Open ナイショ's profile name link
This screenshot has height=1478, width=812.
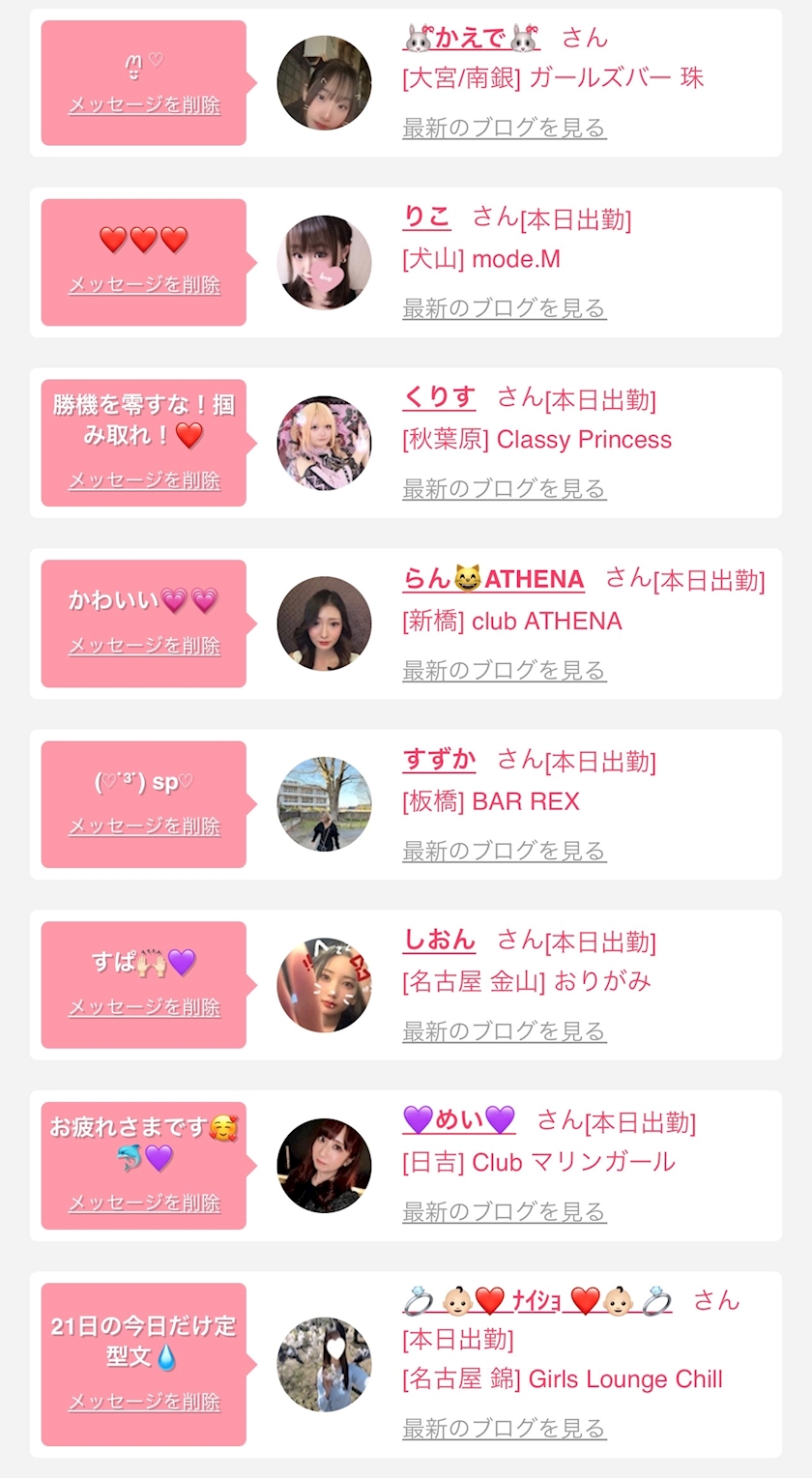click(536, 1300)
